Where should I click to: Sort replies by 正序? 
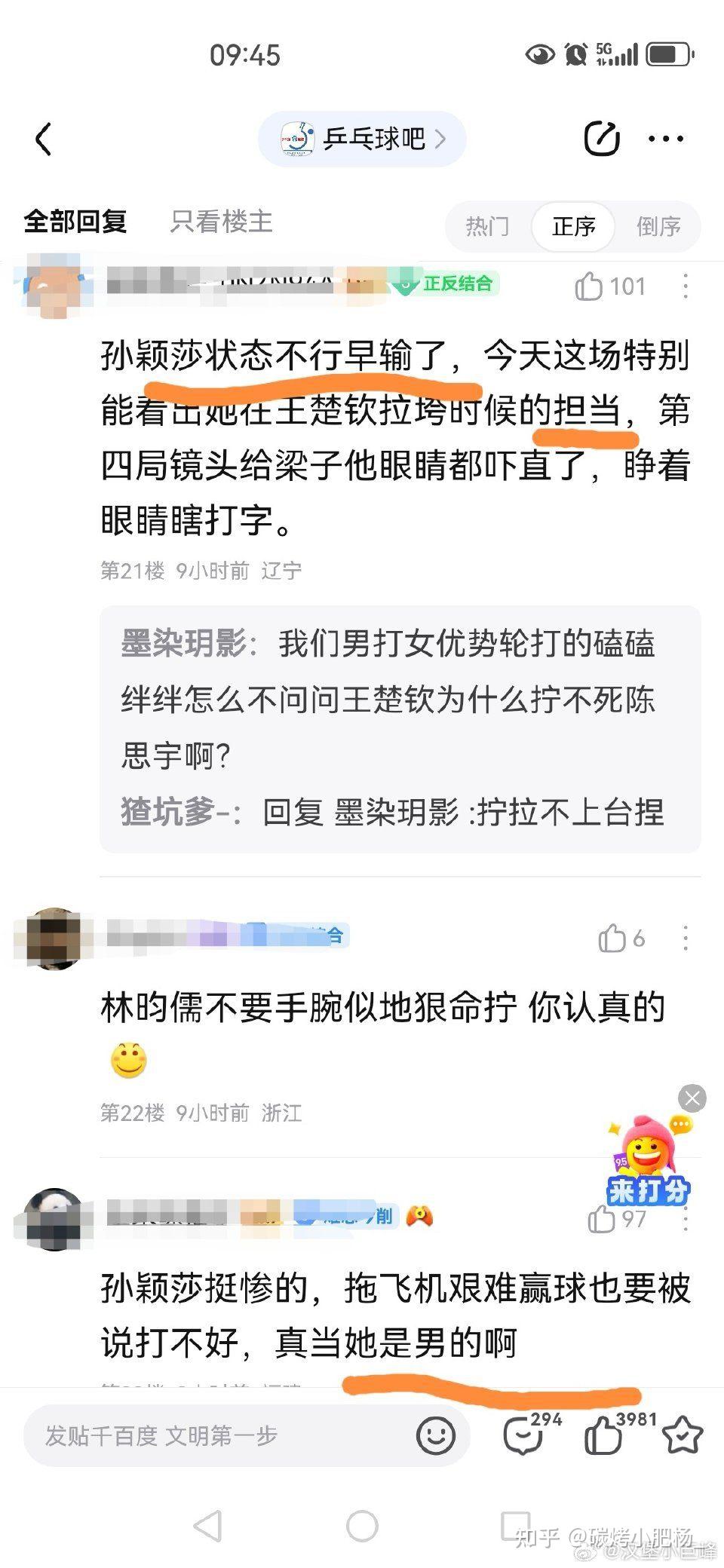point(573,226)
